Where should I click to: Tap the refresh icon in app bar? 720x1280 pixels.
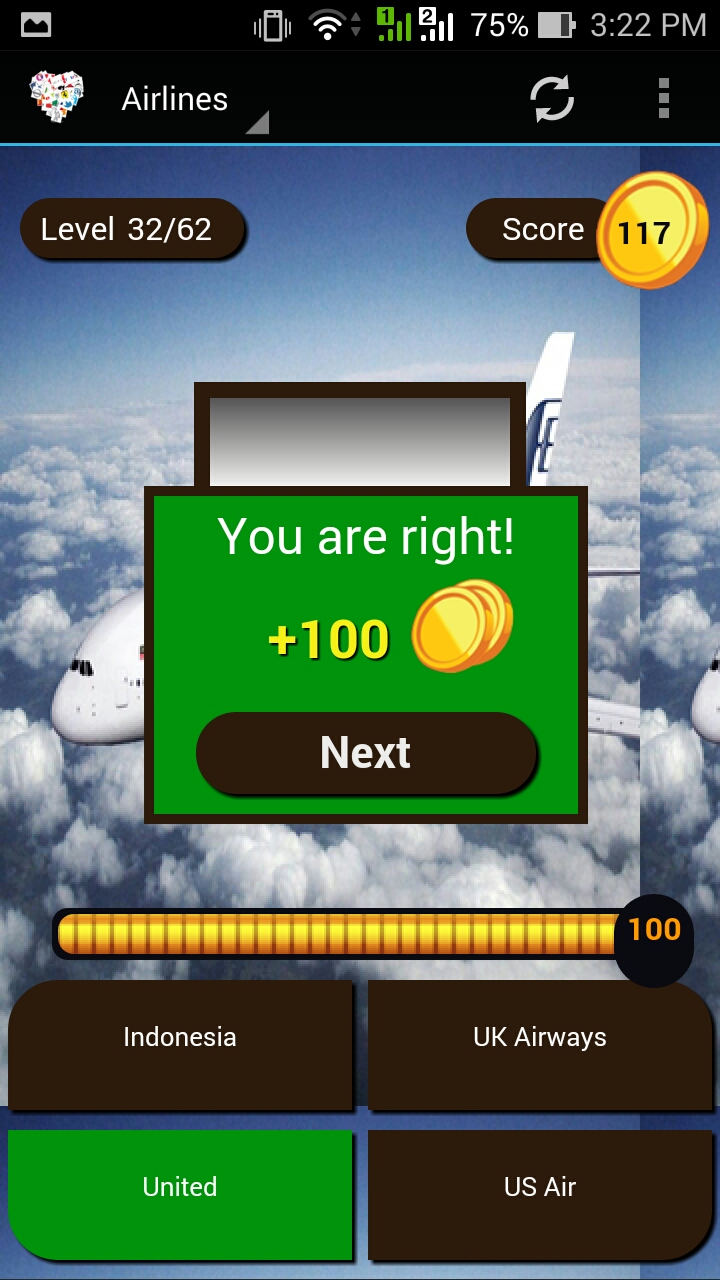[x=551, y=99]
